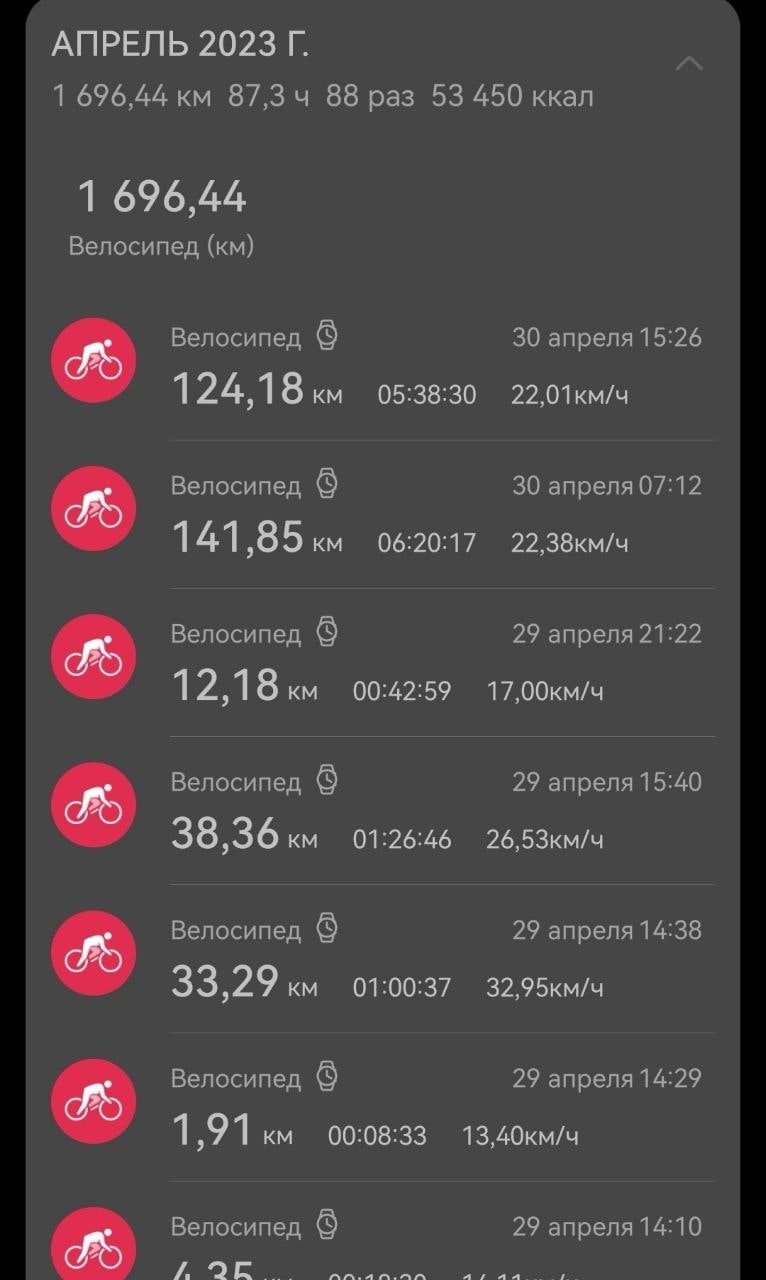Image resolution: width=766 pixels, height=1280 pixels.
Task: Select the cycling icon of the 38,36 km entry
Action: 94,805
